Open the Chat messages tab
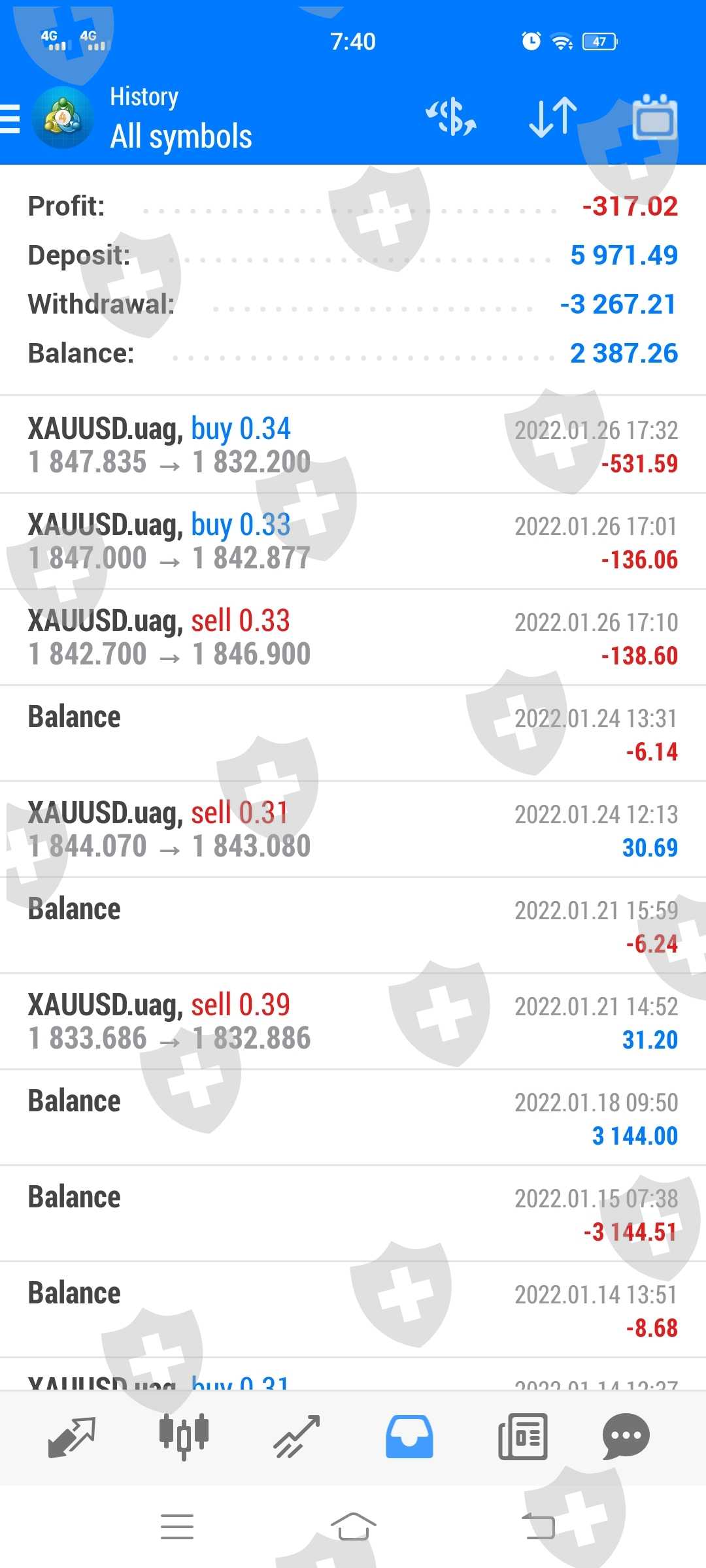Image resolution: width=706 pixels, height=1568 pixels. [x=626, y=1437]
